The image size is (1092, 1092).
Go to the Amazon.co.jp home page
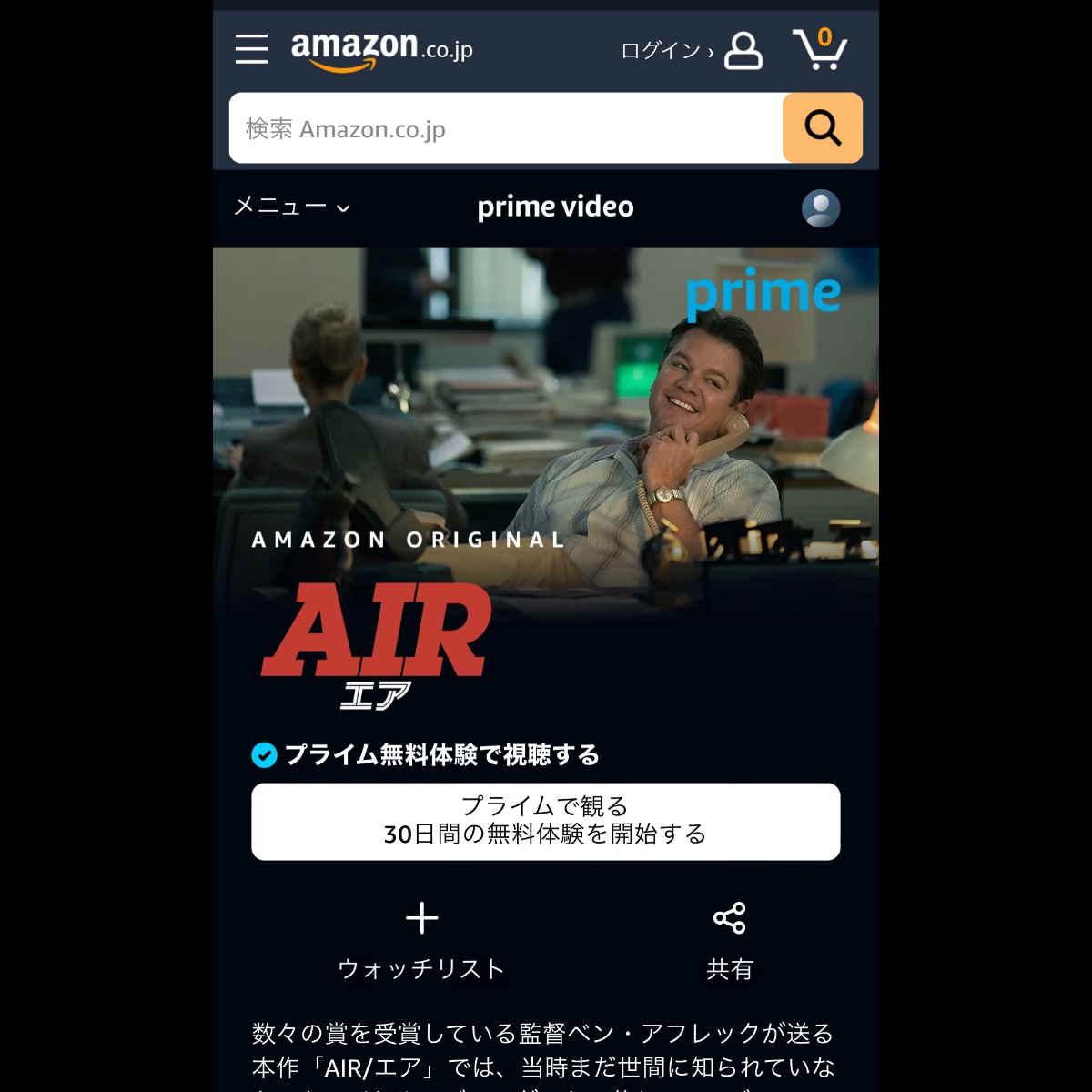coord(381,50)
